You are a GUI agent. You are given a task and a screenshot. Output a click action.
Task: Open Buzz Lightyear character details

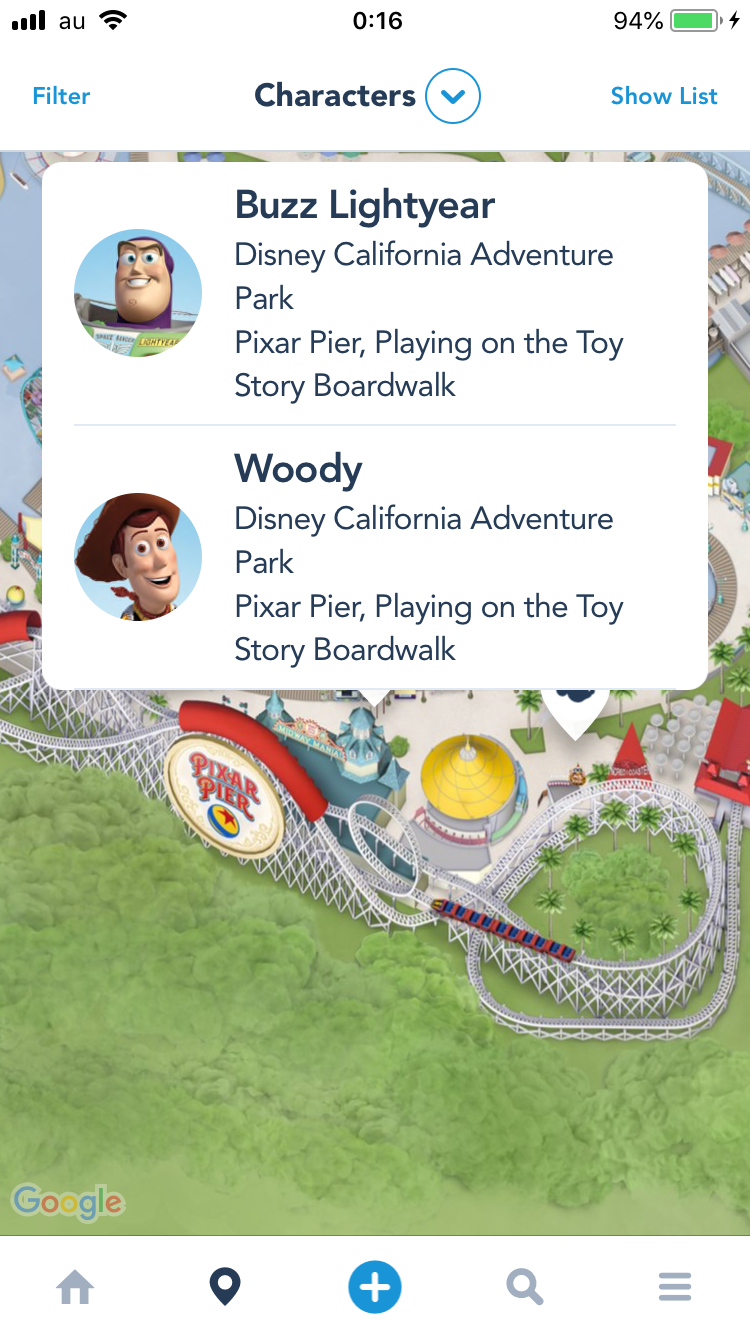pos(375,294)
